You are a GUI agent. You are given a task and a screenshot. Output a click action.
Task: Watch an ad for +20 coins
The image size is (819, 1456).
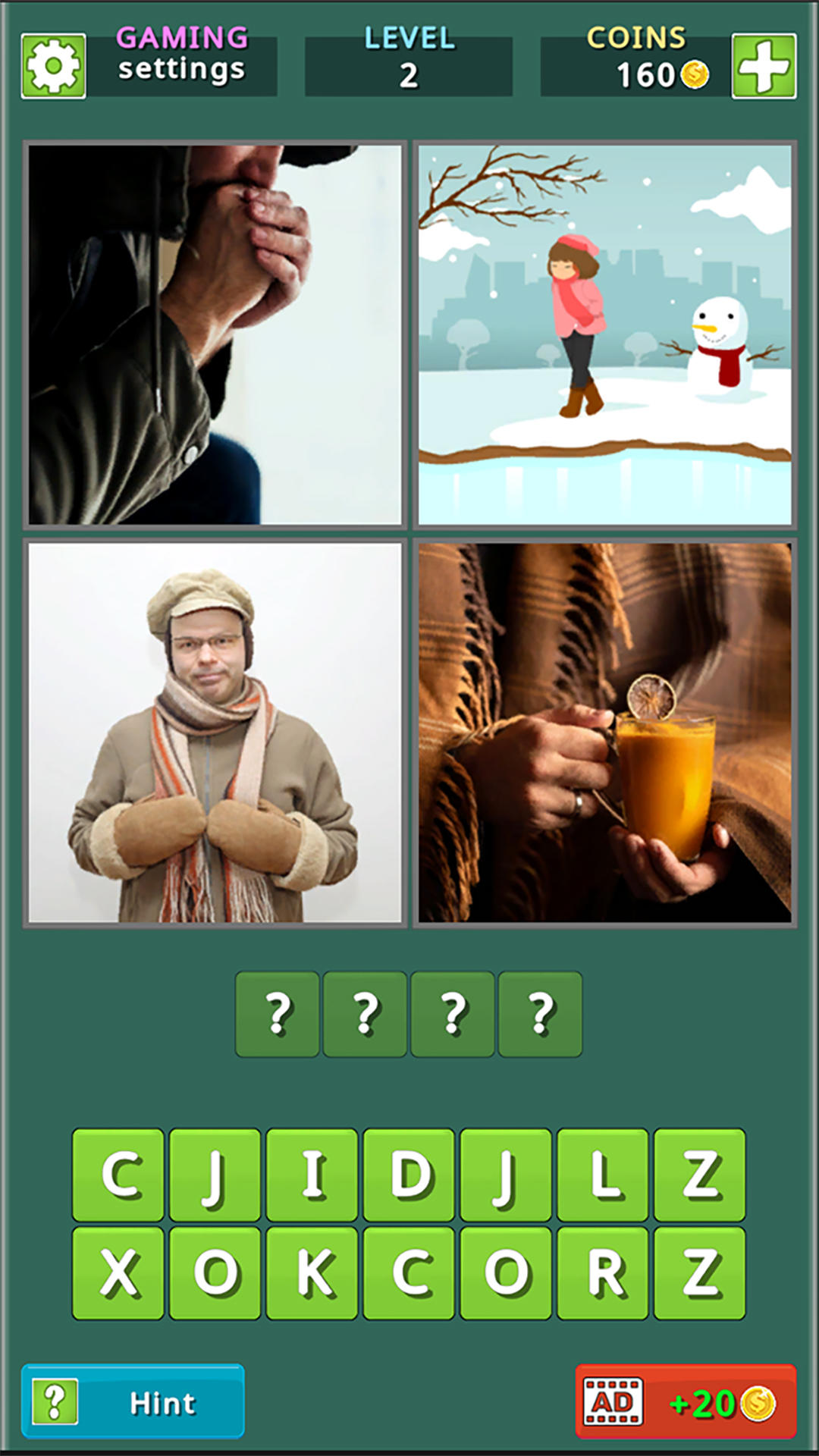686,1402
